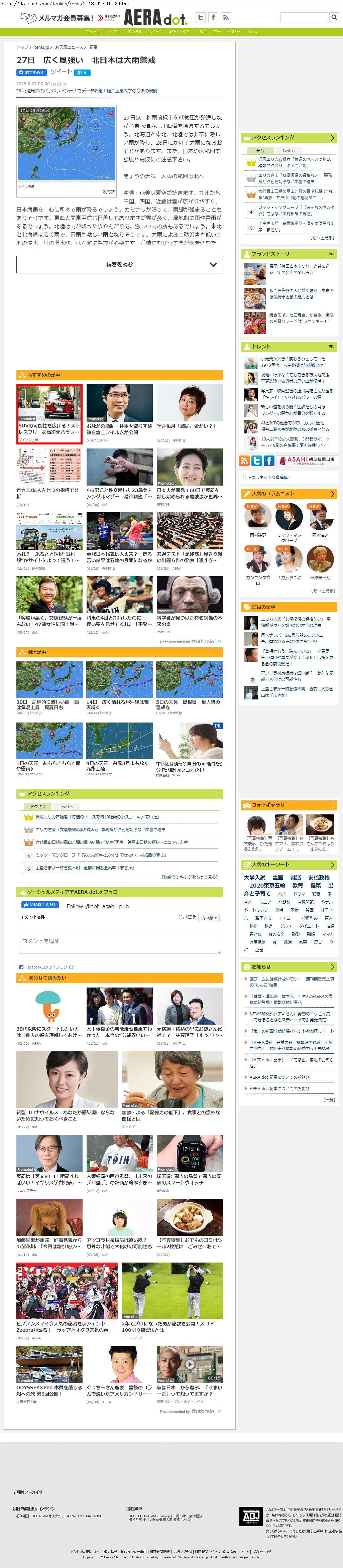Viewport: 343px width, 1568px height.
Task: Enlarge the weather map with 拡大
Action: click(109, 191)
